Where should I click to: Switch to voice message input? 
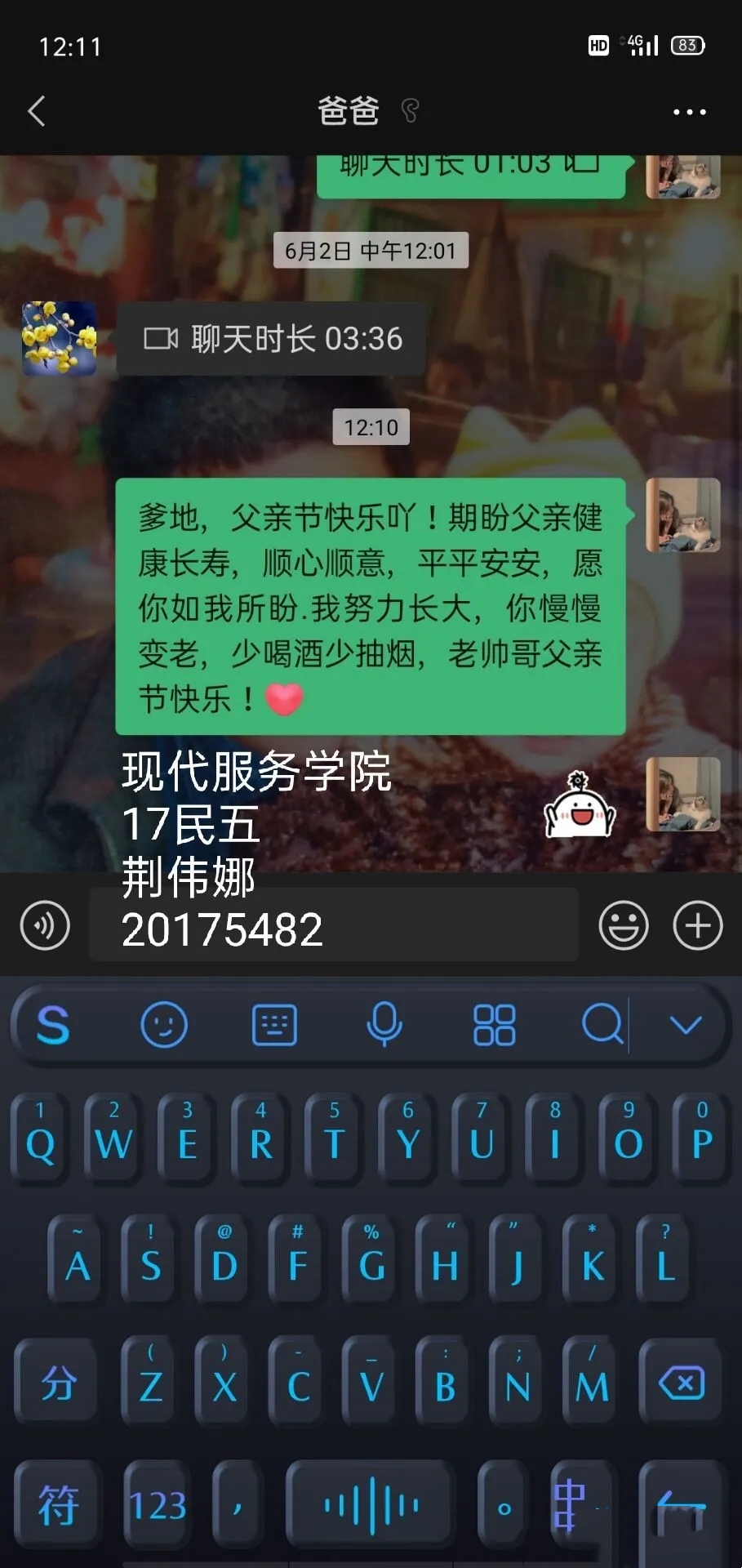coord(45,925)
